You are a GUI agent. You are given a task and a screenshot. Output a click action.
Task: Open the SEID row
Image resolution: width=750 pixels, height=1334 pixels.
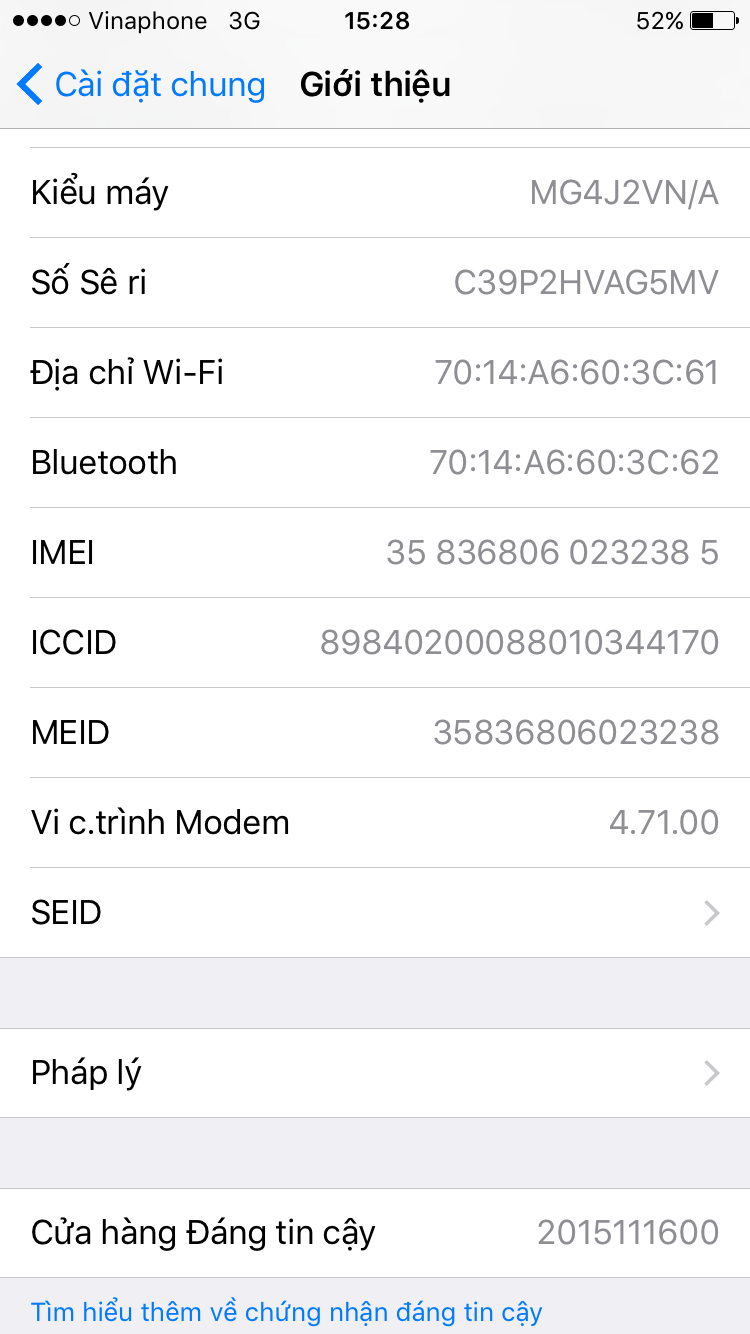coord(375,913)
